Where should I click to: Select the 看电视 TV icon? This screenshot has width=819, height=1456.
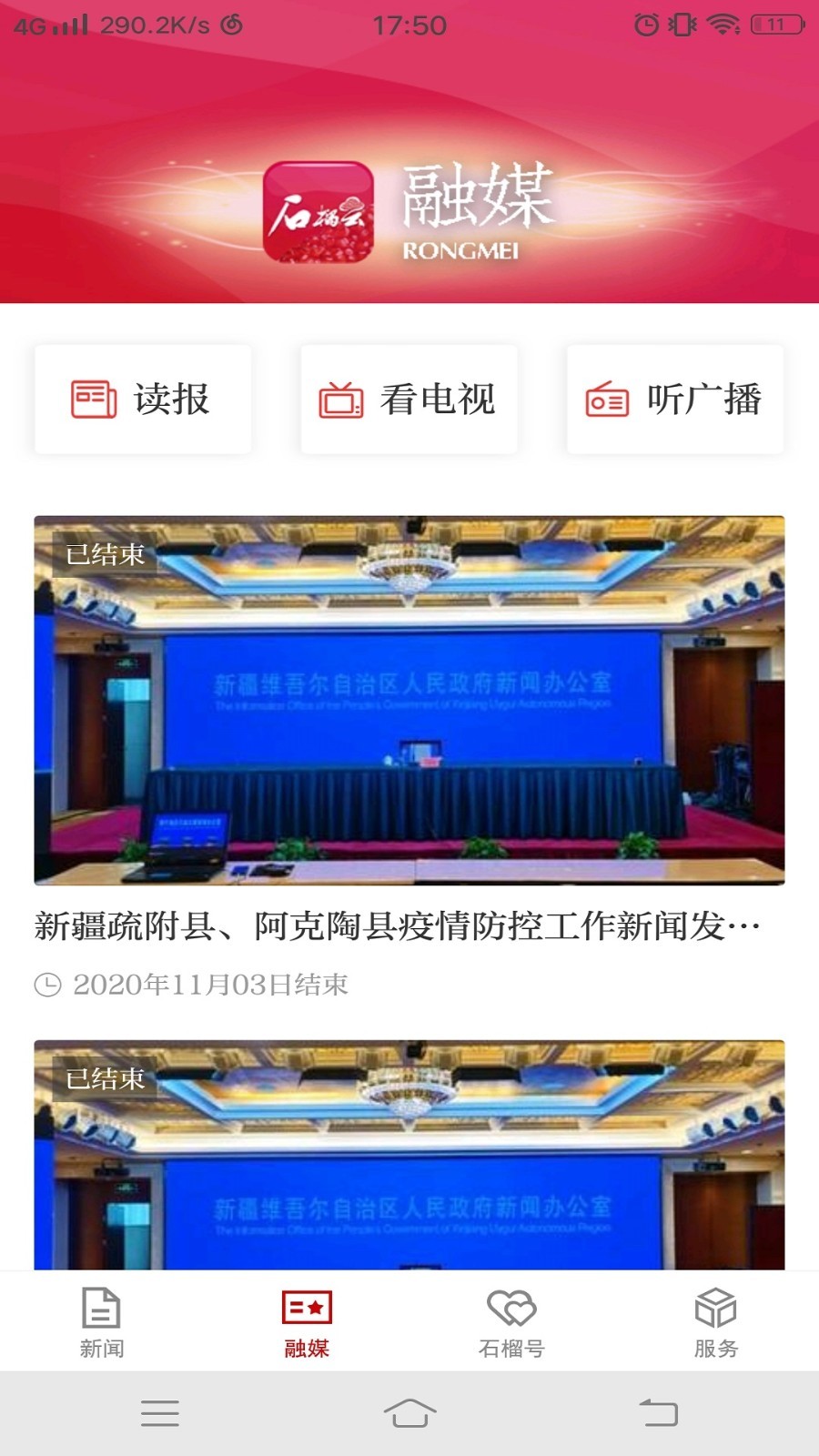click(339, 398)
